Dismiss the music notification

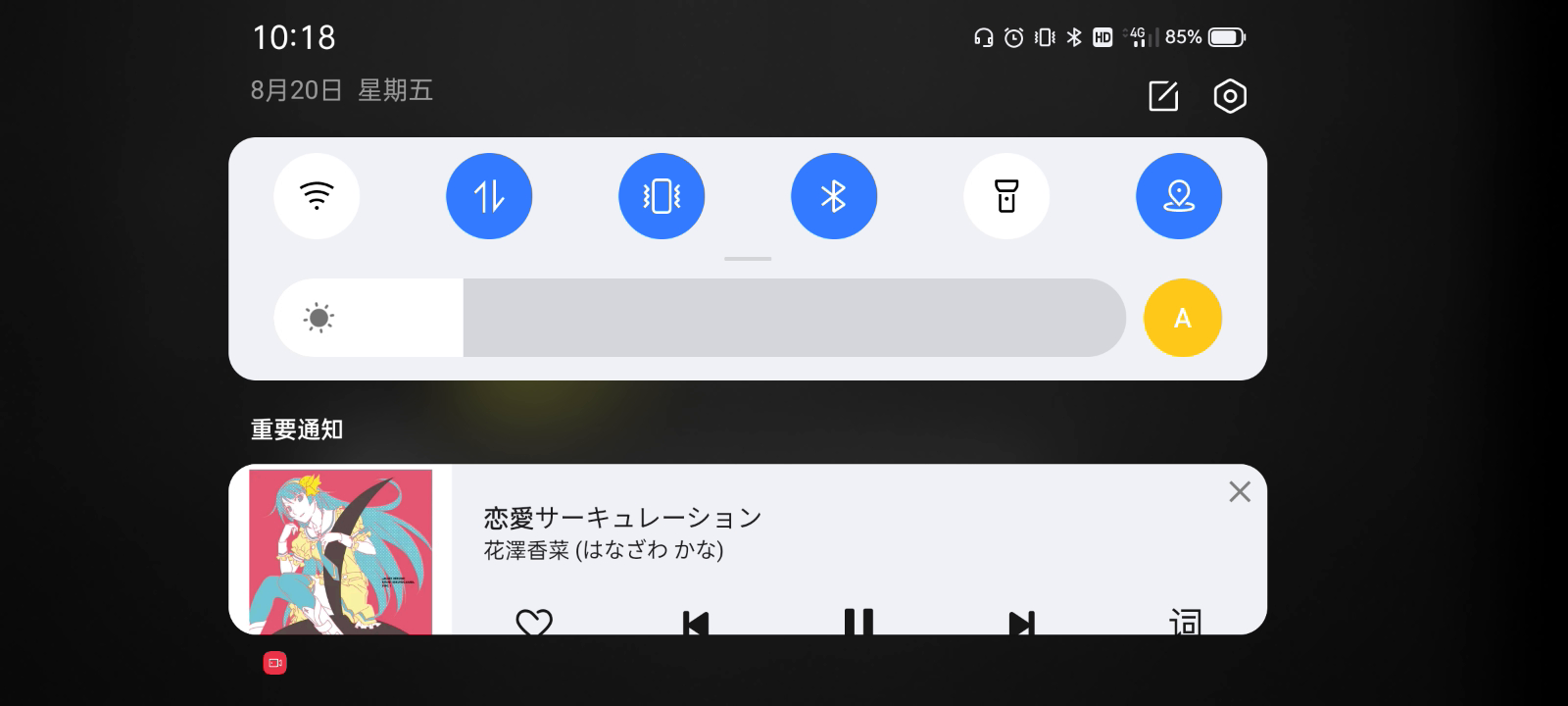1240,492
